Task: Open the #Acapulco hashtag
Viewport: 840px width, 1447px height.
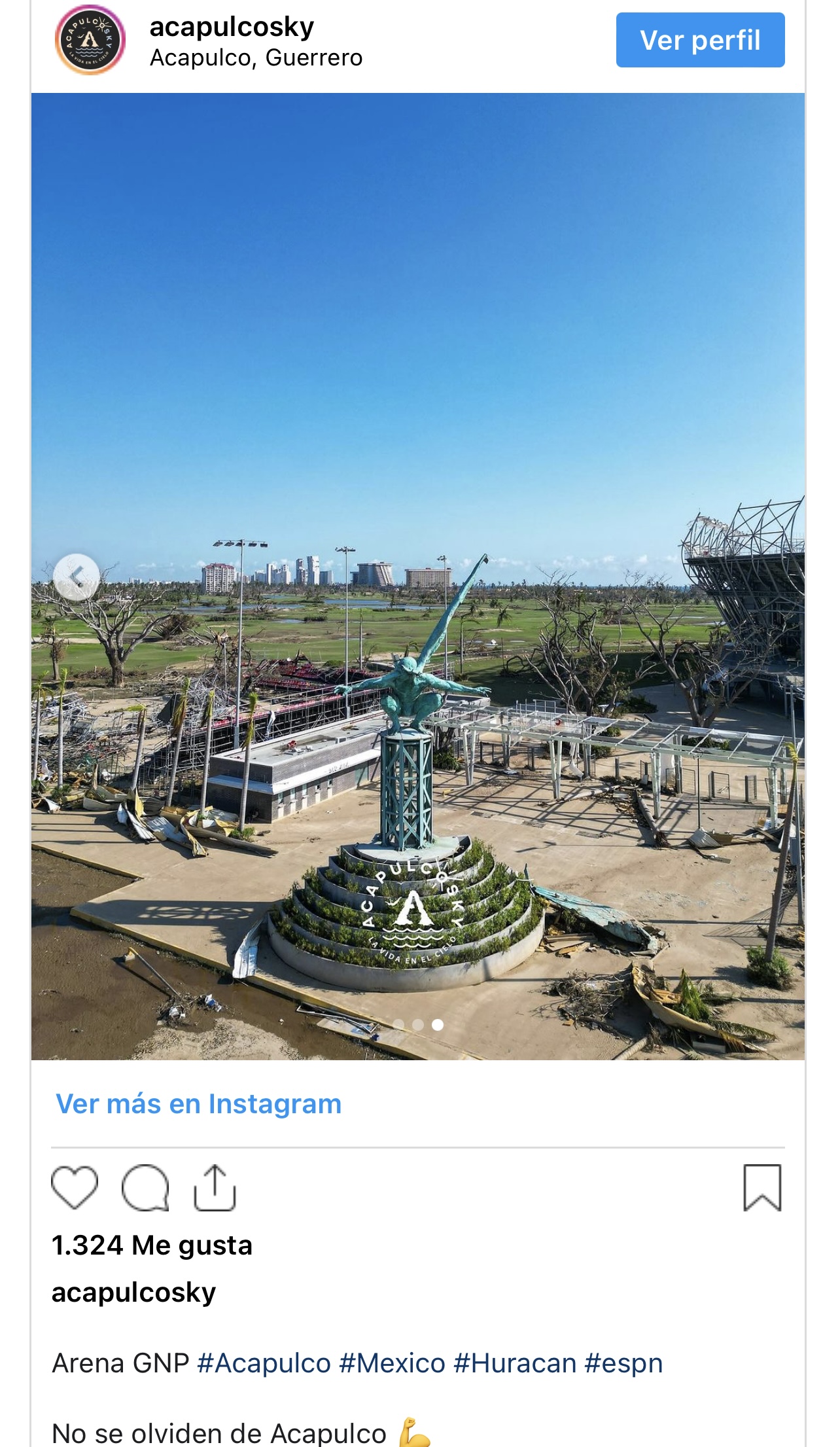Action: (264, 1363)
